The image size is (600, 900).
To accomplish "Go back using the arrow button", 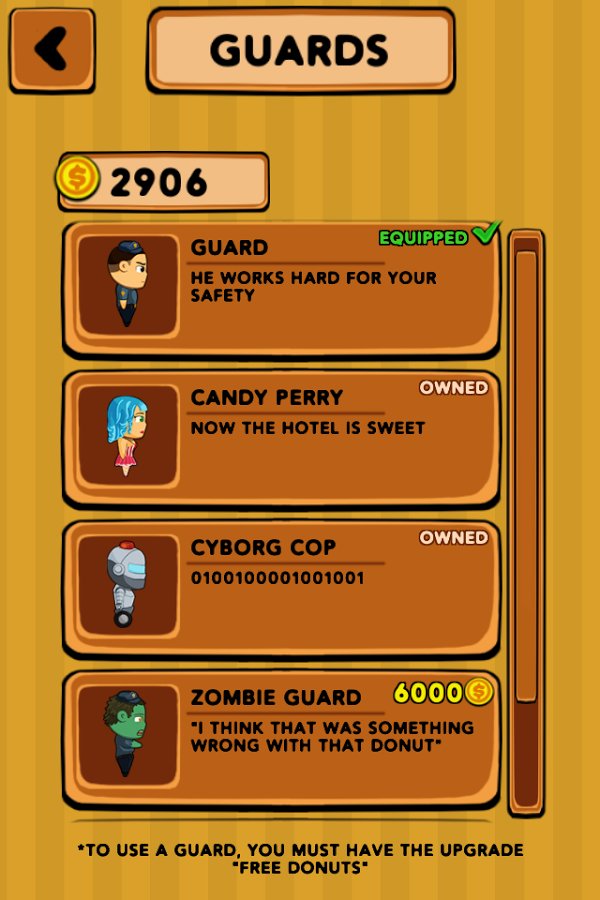I will [x=52, y=50].
